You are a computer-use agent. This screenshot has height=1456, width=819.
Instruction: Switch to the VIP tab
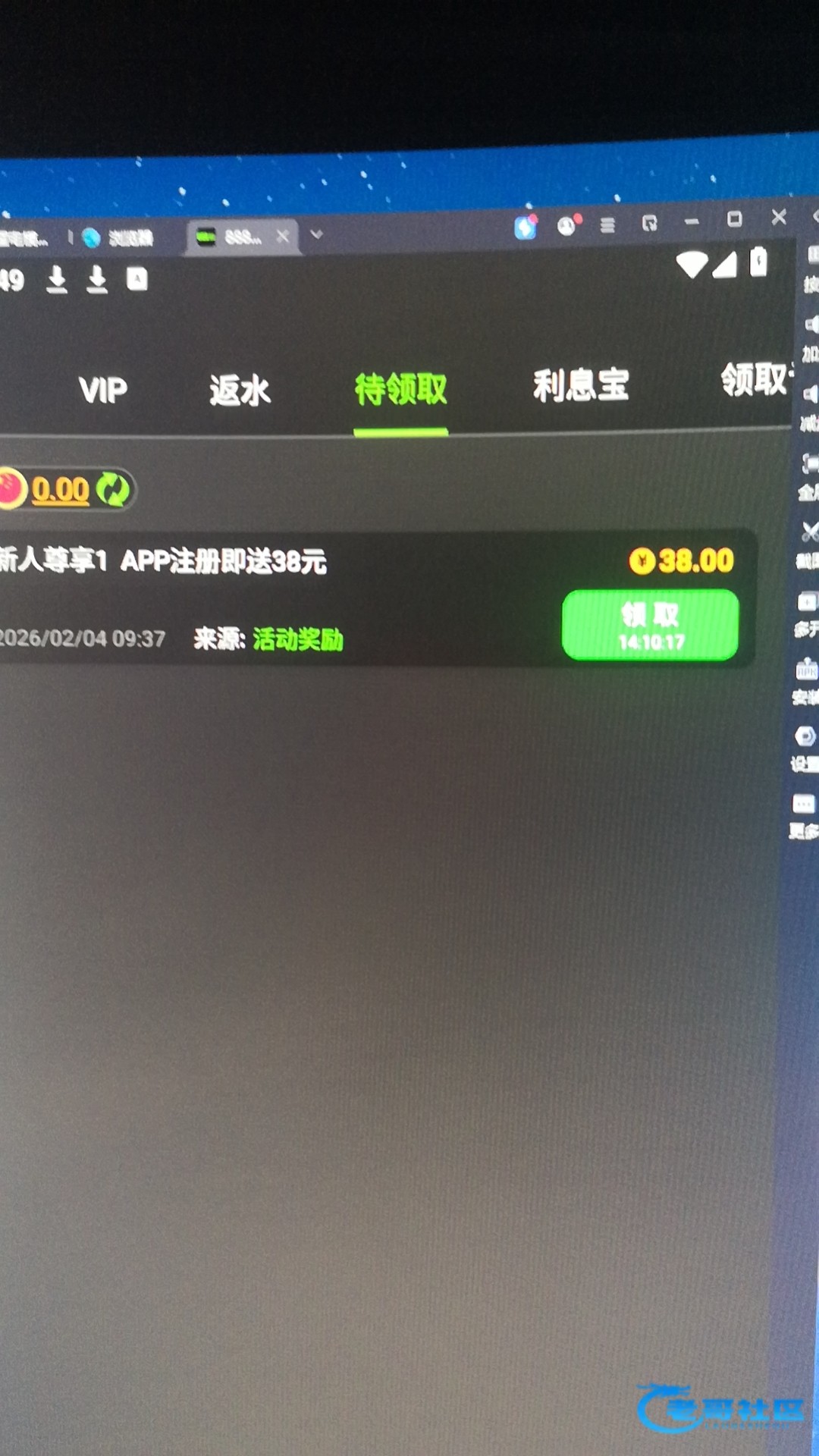(103, 391)
